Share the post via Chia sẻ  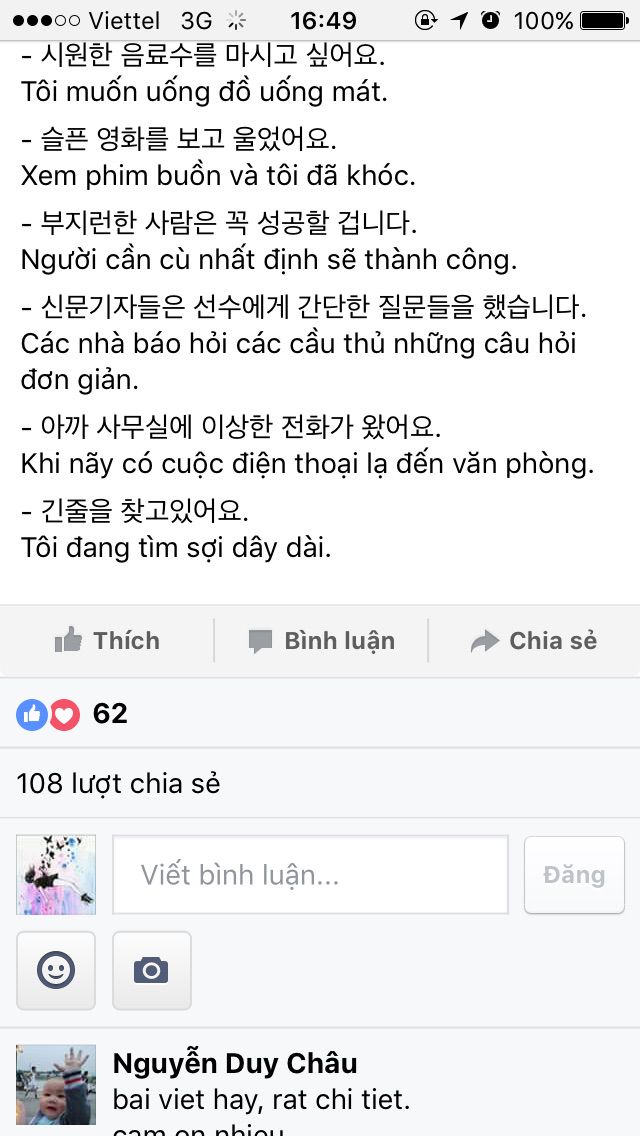coord(534,641)
